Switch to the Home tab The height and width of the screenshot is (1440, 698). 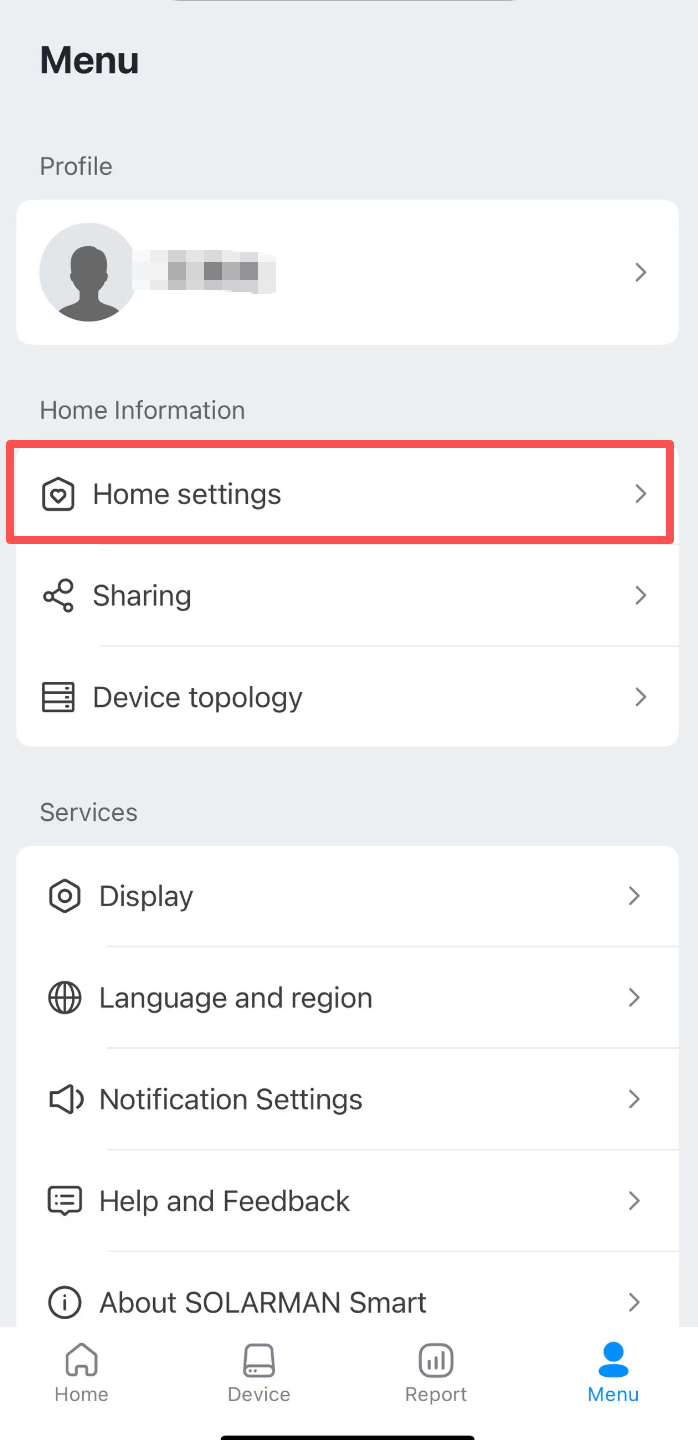click(x=82, y=1374)
